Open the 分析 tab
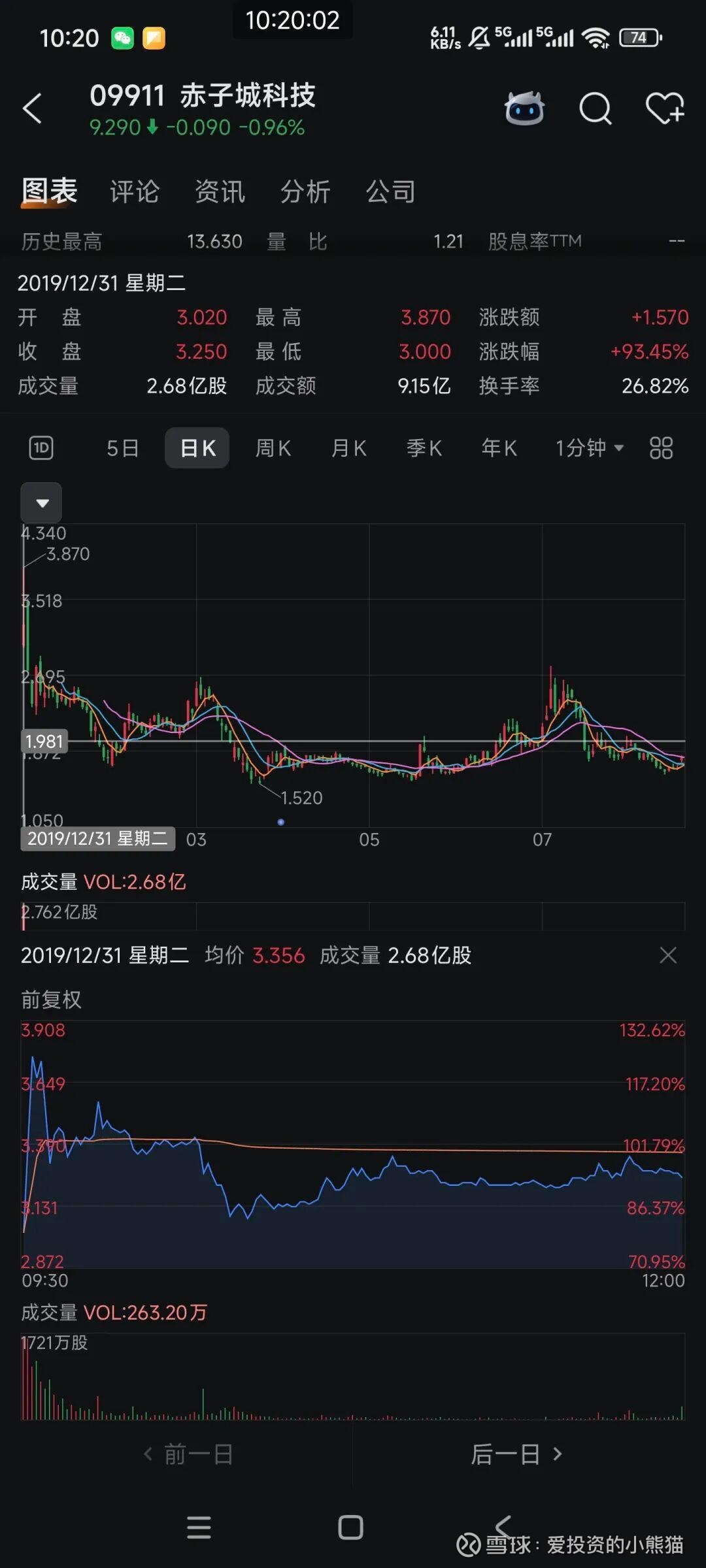This screenshot has height=1568, width=706. coord(305,191)
